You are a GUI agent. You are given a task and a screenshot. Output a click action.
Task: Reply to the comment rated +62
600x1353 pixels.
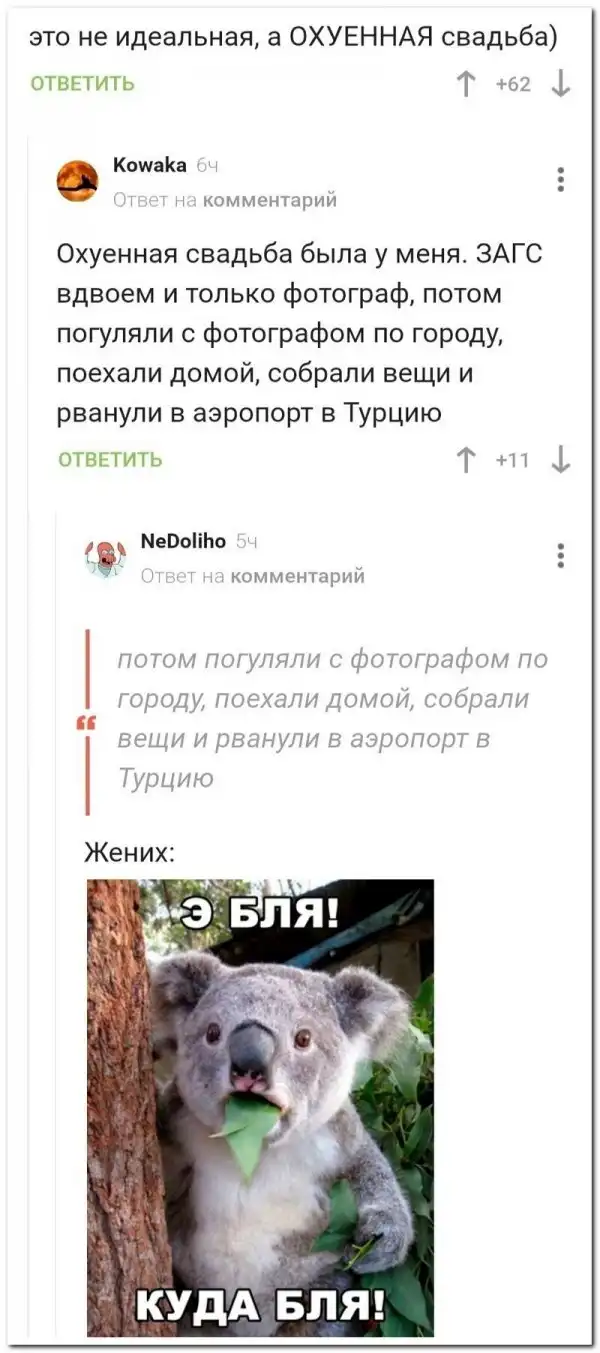pos(83,84)
